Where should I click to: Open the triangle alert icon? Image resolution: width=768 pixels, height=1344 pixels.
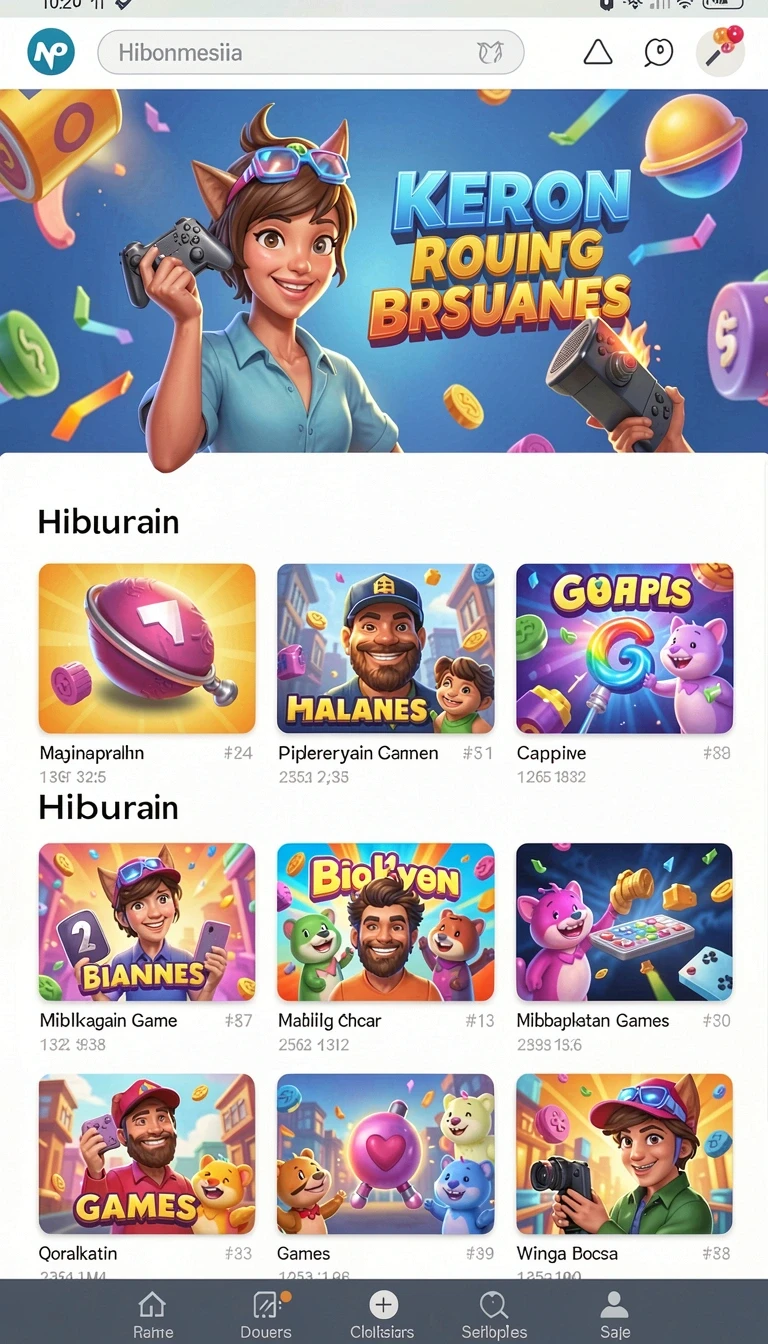(x=597, y=52)
